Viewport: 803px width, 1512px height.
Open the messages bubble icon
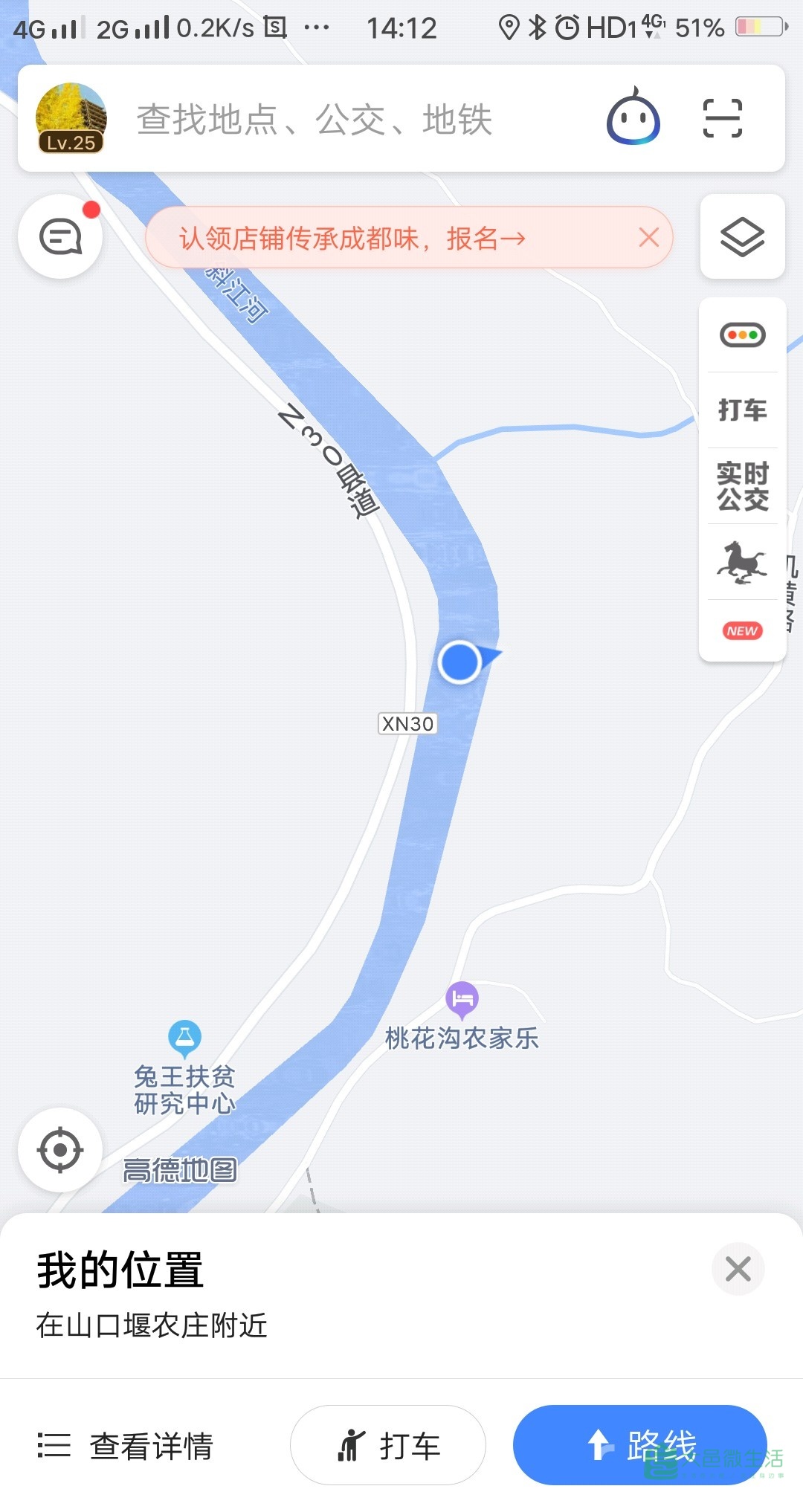pyautogui.click(x=60, y=237)
